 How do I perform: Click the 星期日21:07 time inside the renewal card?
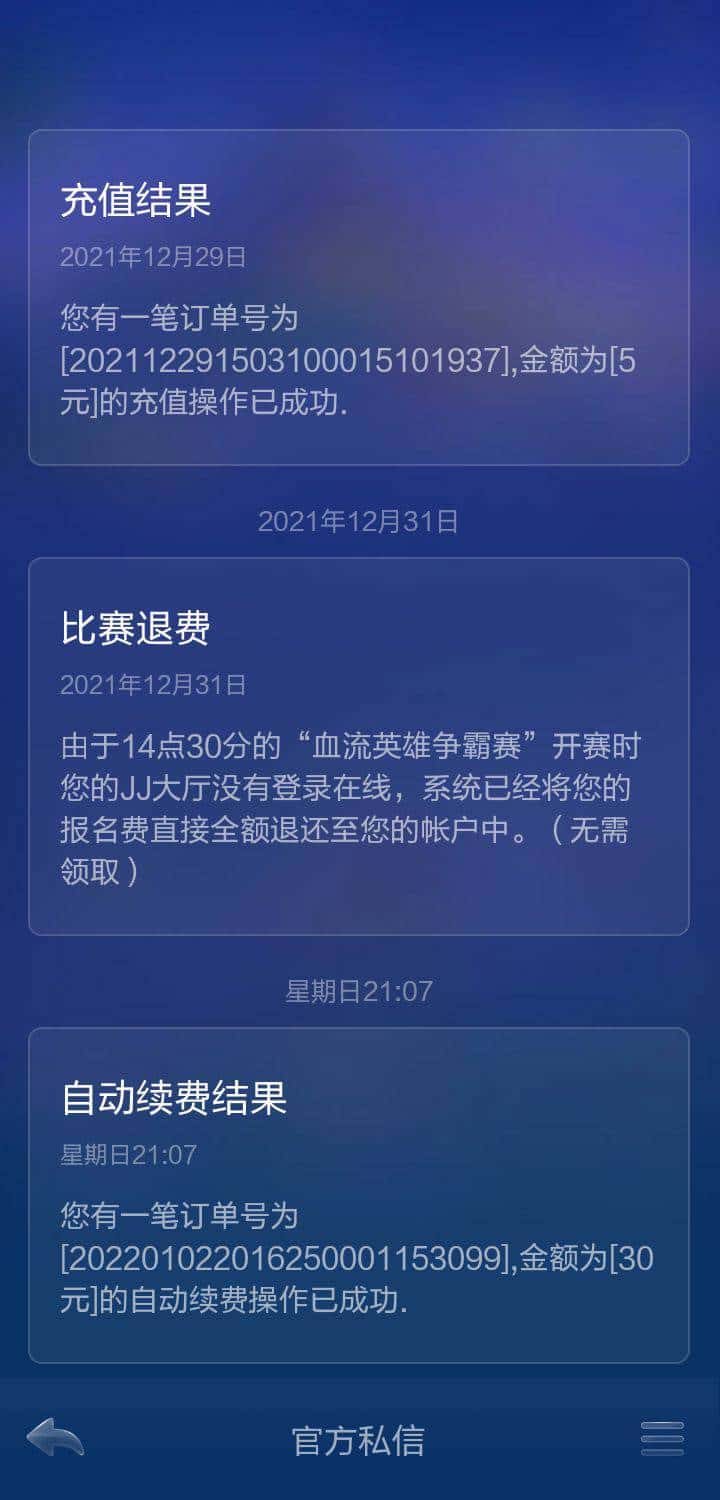click(130, 1153)
